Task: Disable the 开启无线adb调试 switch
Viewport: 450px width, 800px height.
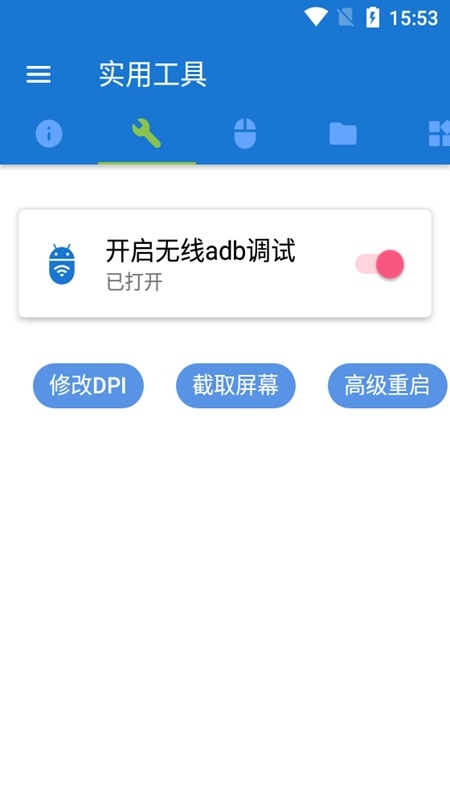Action: click(x=380, y=264)
